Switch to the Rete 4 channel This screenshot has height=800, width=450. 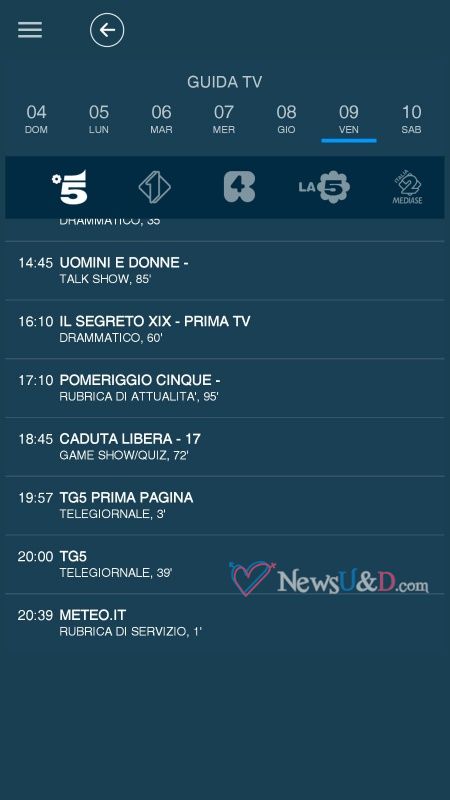coord(239,187)
